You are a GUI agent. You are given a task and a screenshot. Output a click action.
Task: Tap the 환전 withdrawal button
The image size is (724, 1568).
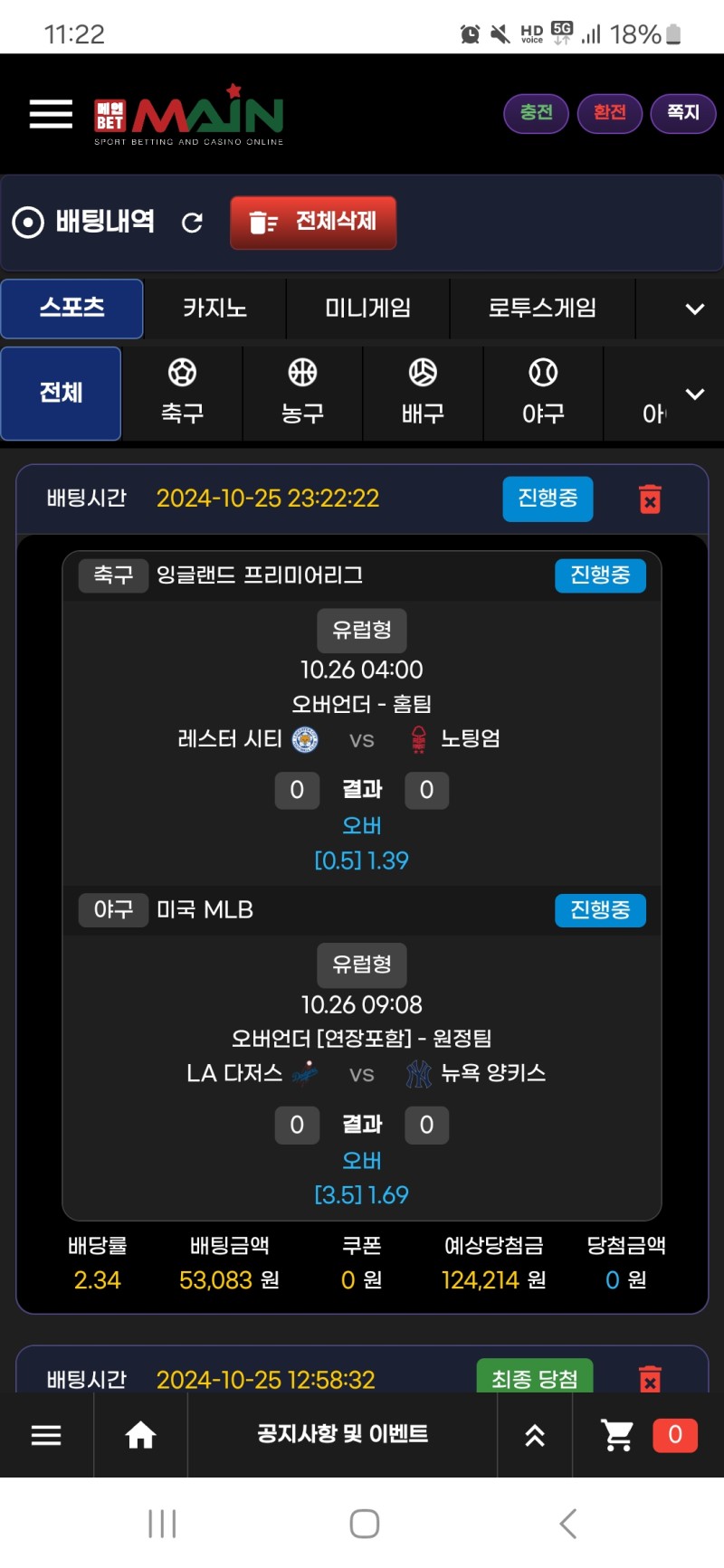coord(609,113)
